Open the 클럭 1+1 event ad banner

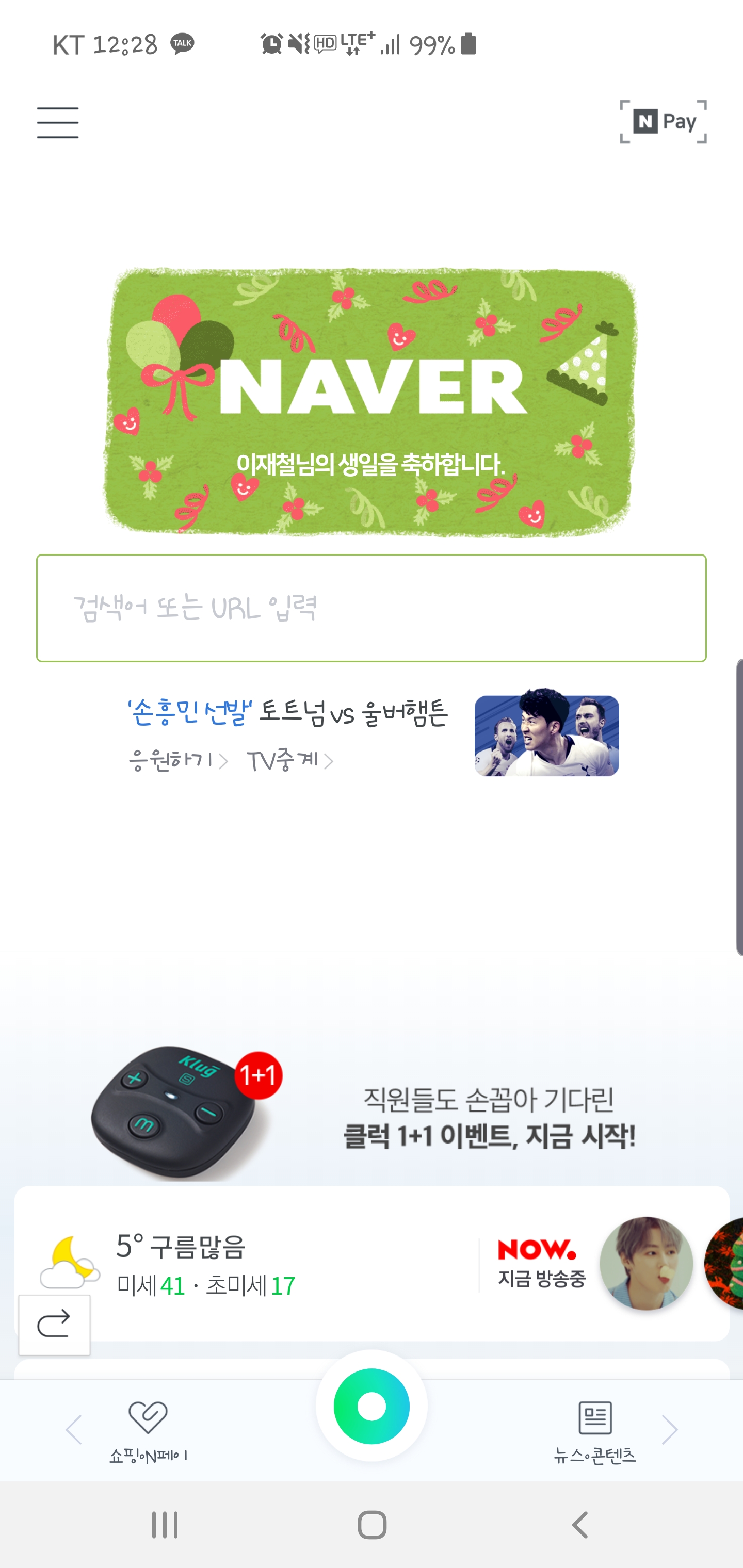point(372,1113)
